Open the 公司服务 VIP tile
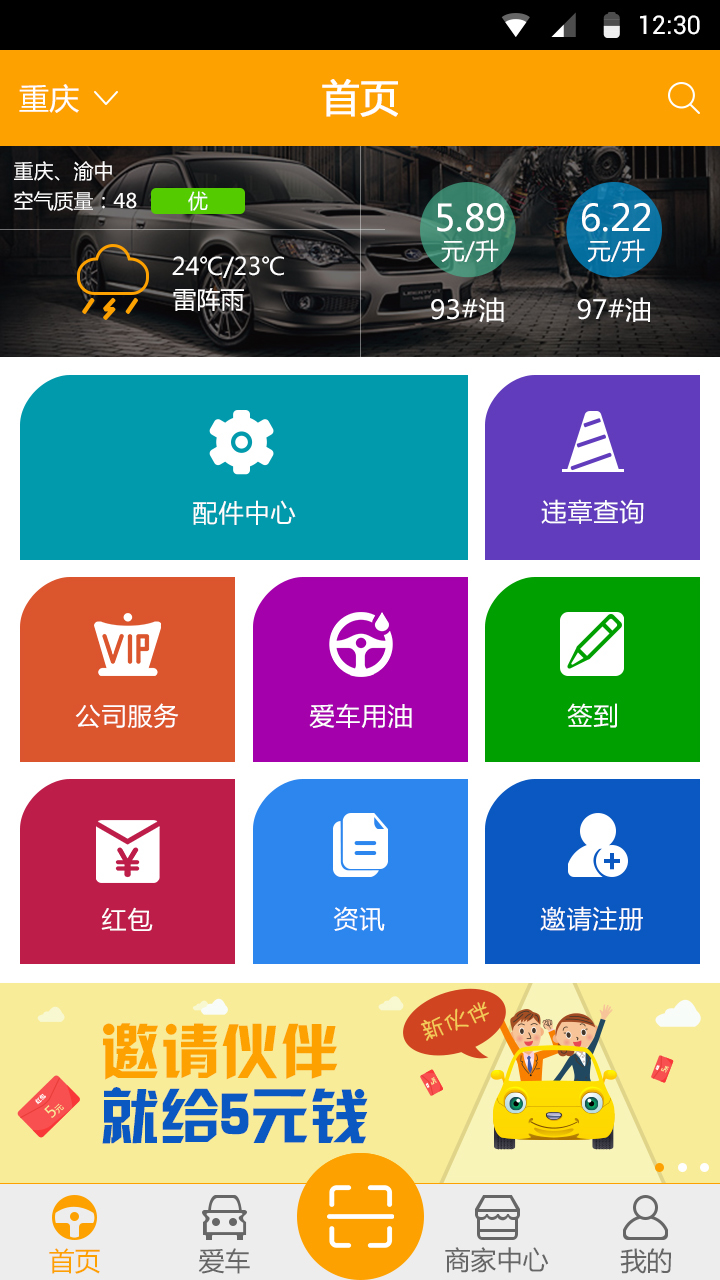Screen dimensions: 720x1280 127,669
